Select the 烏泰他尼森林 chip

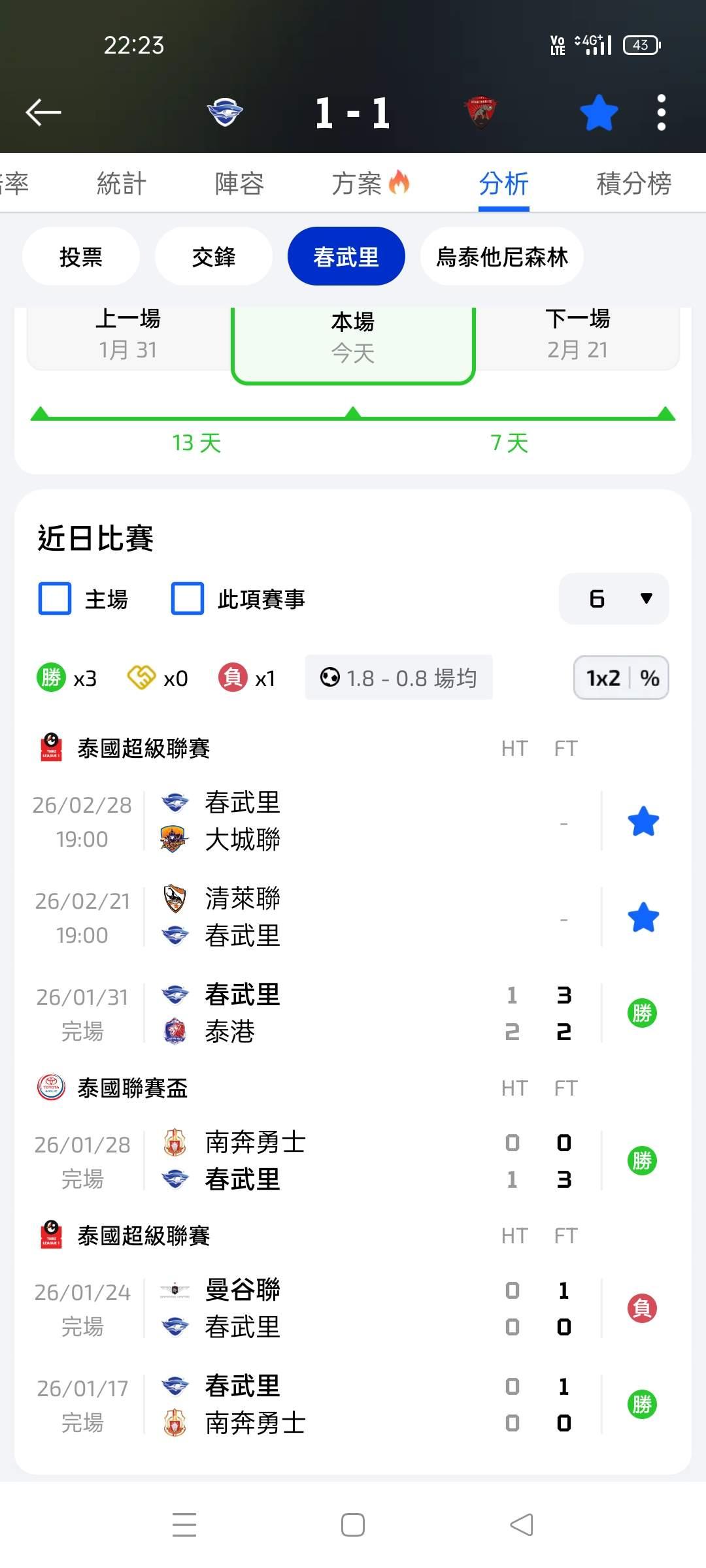coord(502,257)
